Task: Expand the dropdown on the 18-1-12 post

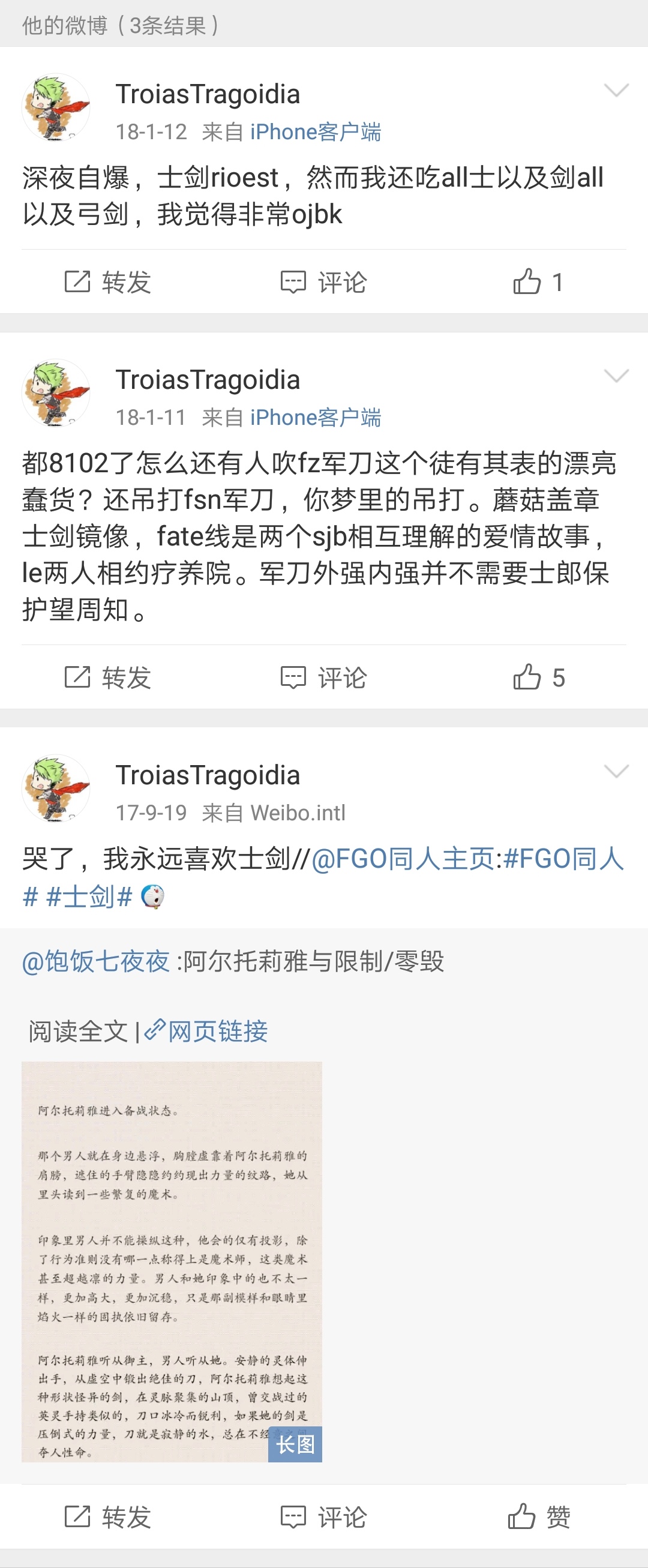Action: [616, 91]
